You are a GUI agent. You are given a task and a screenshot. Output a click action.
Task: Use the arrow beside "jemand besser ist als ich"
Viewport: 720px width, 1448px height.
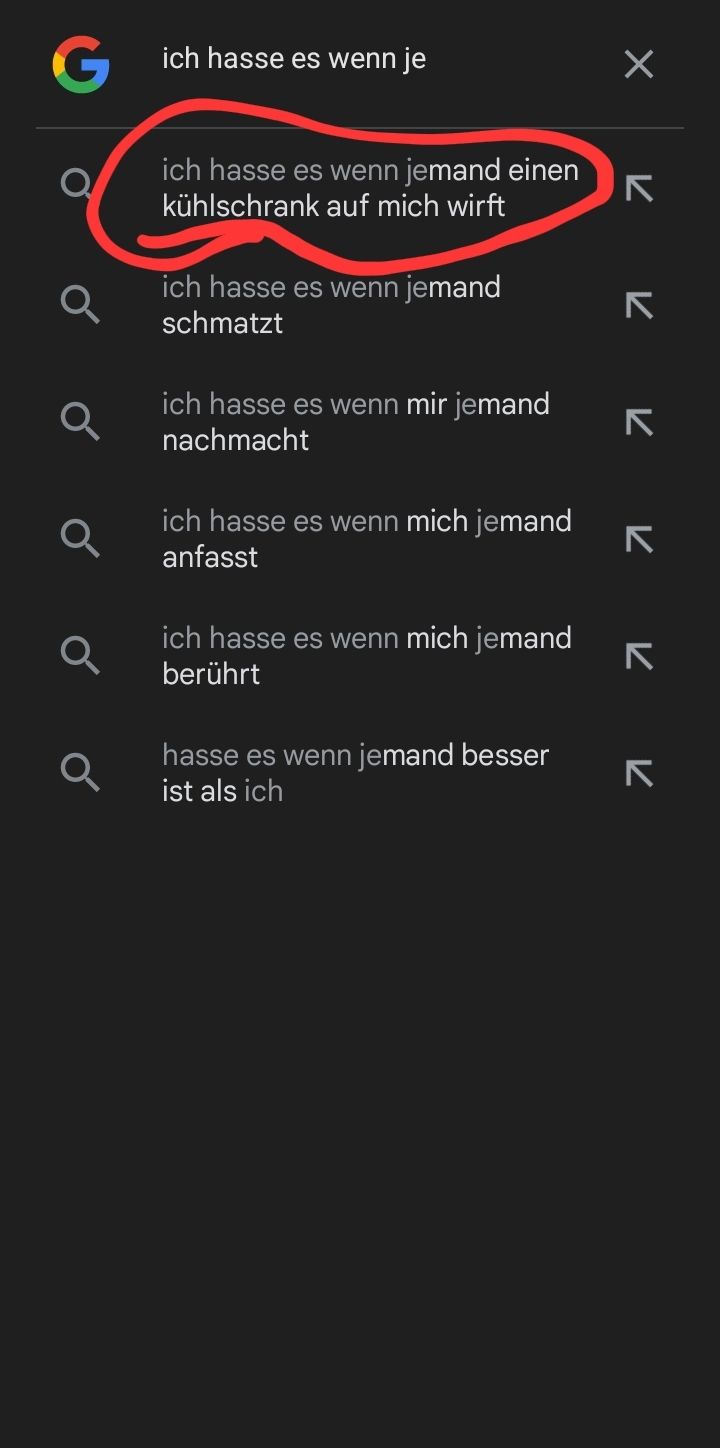639,773
